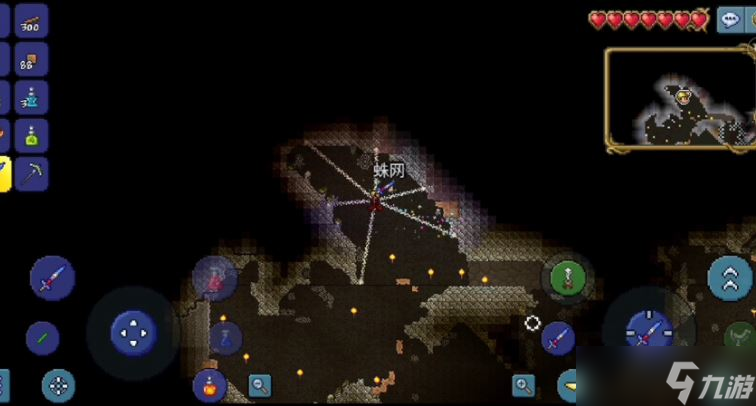Viewport: 756px width, 406px height.
Task: Tap the left zoom magnifier button
Action: click(x=260, y=384)
